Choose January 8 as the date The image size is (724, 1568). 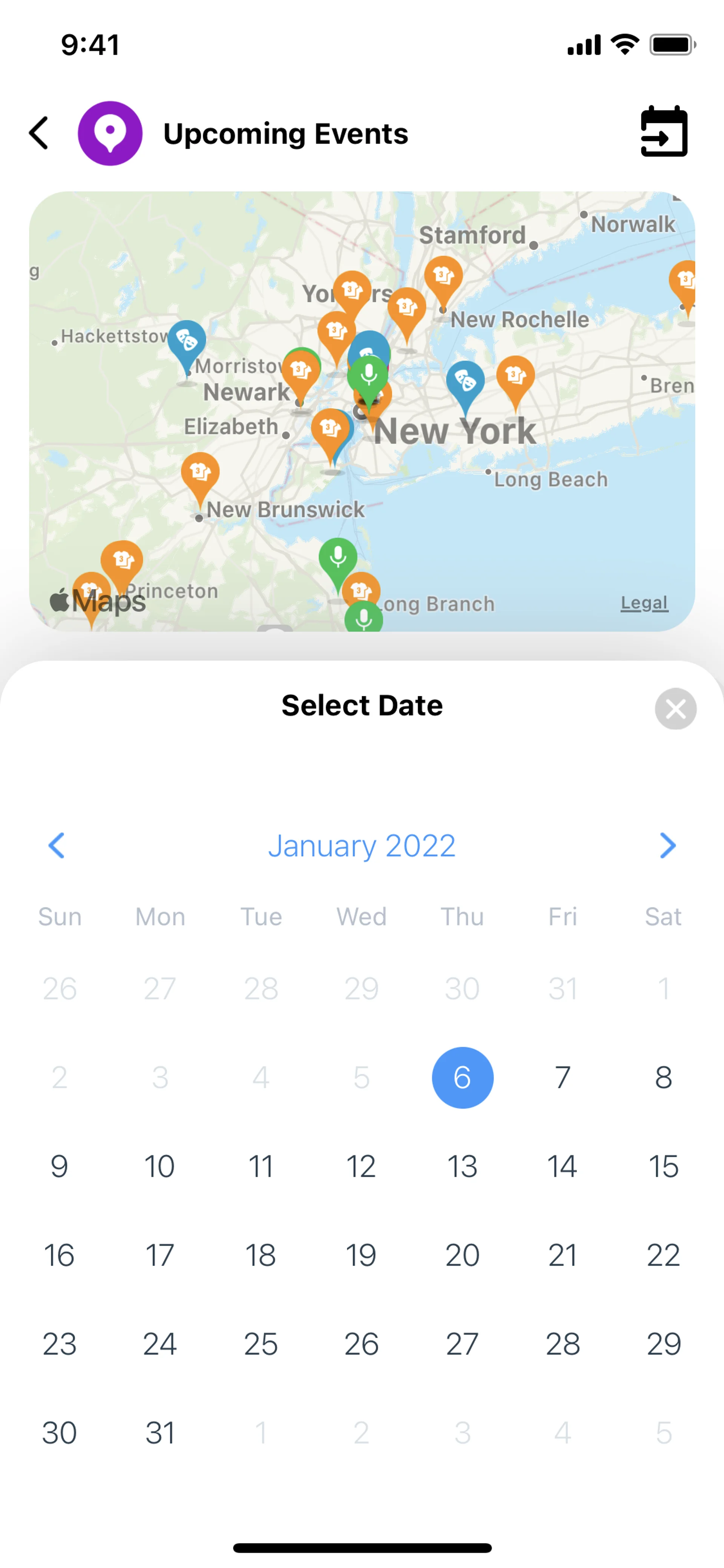pos(663,1077)
